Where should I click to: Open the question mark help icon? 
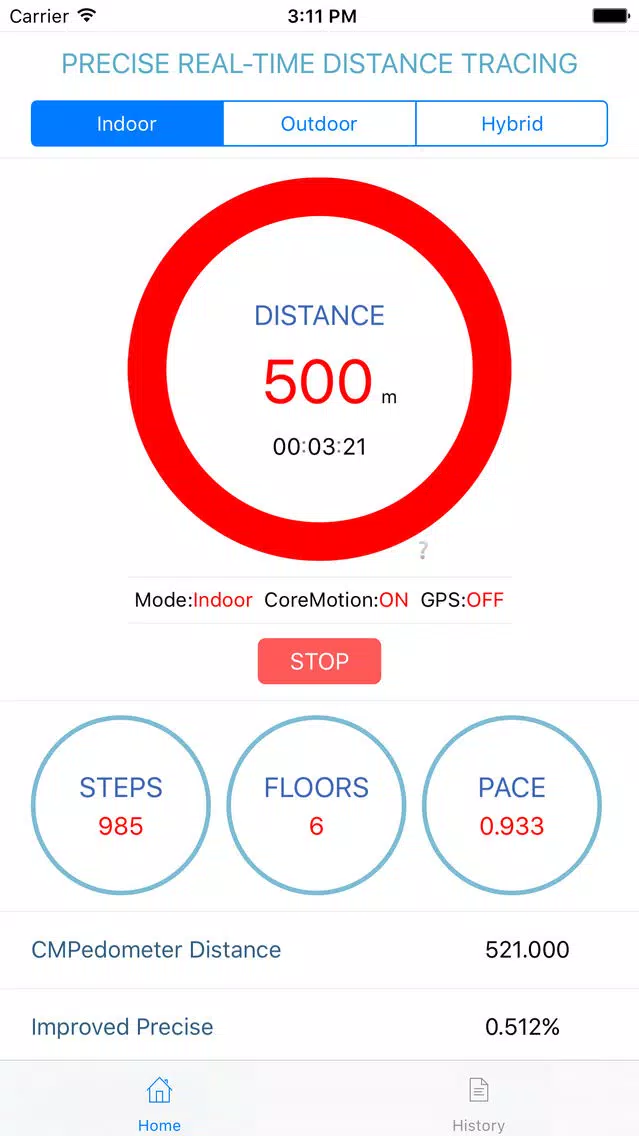[x=423, y=551]
